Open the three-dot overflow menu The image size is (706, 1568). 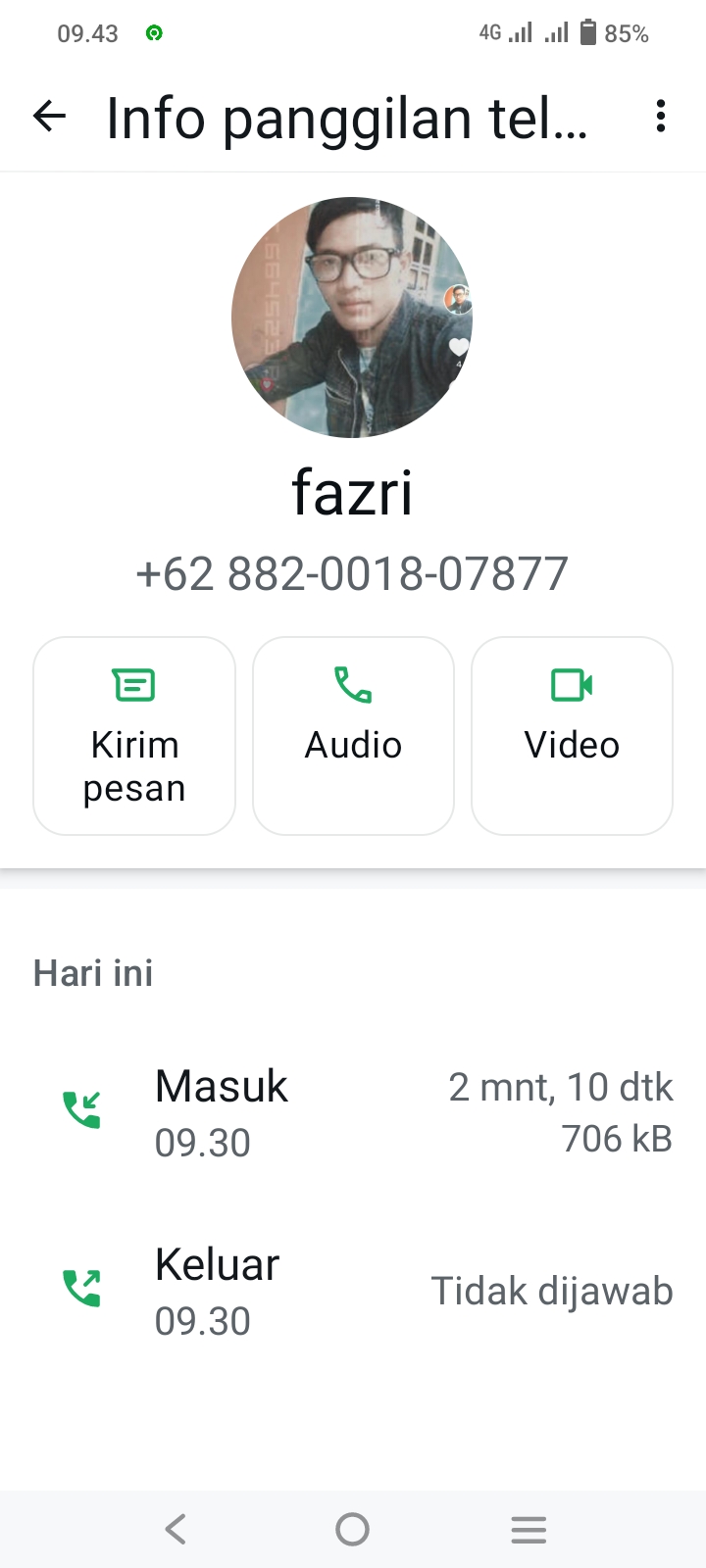pos(660,117)
